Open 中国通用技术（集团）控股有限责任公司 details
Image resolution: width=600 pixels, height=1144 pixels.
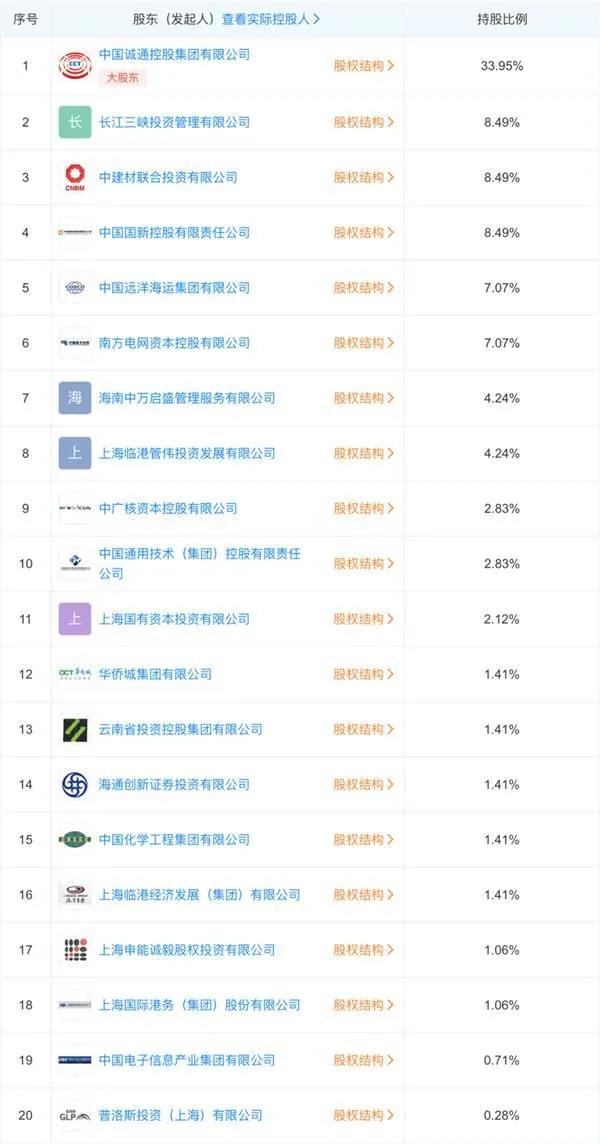[x=200, y=553]
